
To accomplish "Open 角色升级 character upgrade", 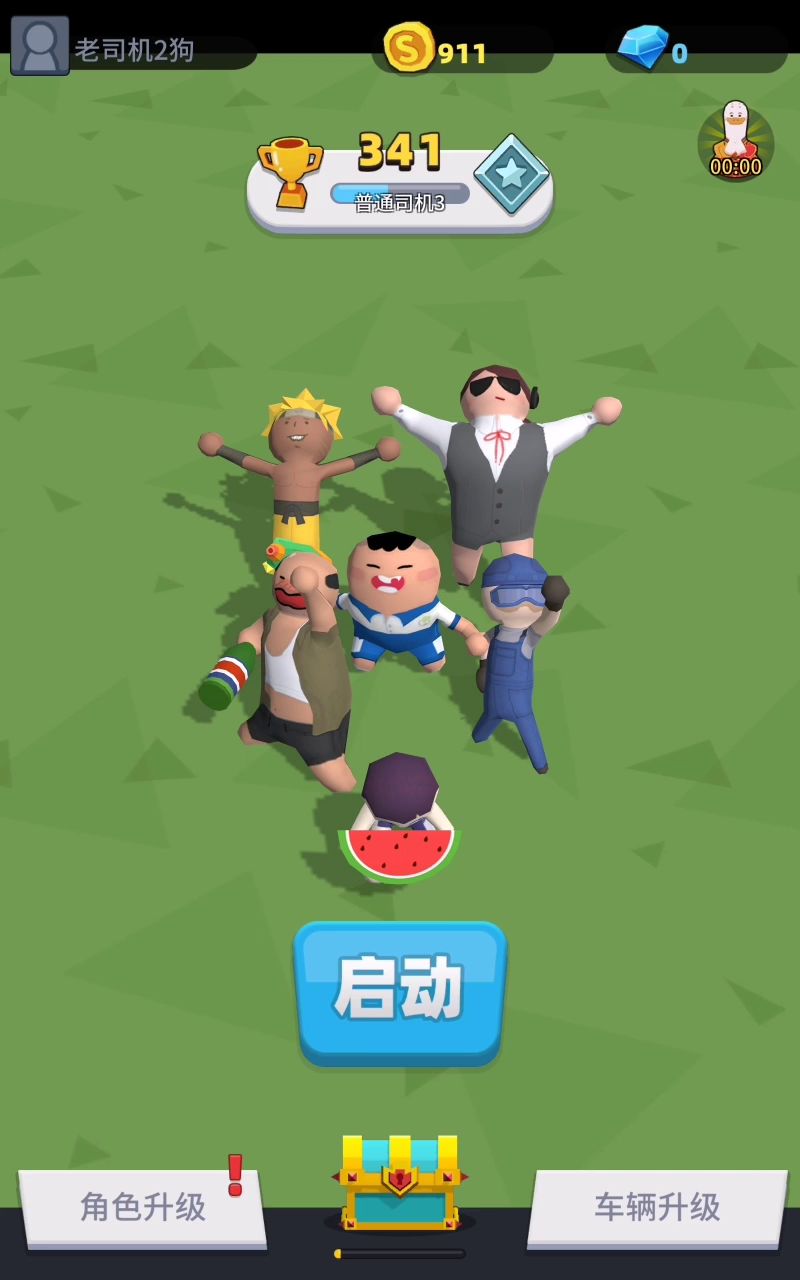I will pos(143,1207).
